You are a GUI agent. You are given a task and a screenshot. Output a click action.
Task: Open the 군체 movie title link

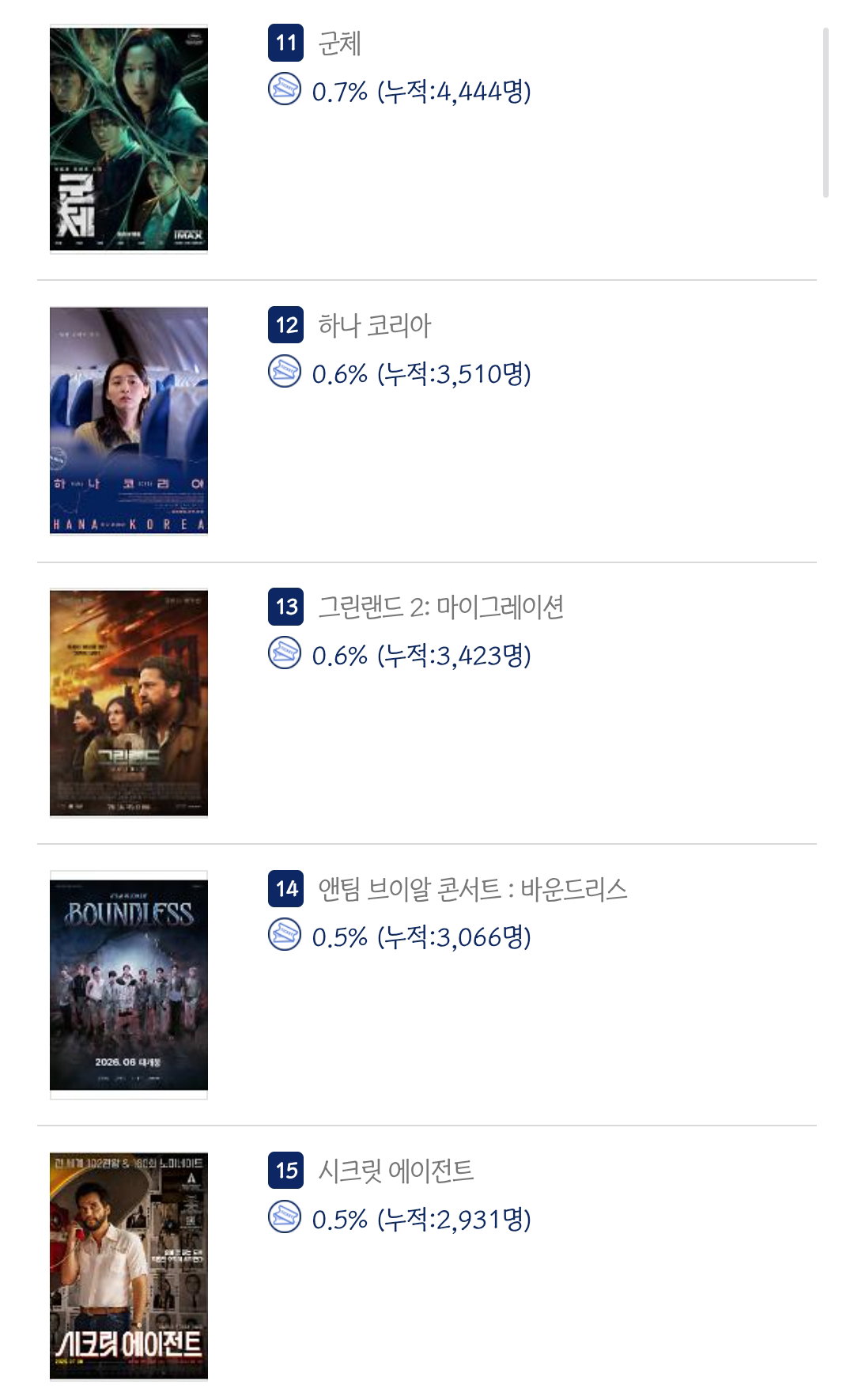[339, 44]
